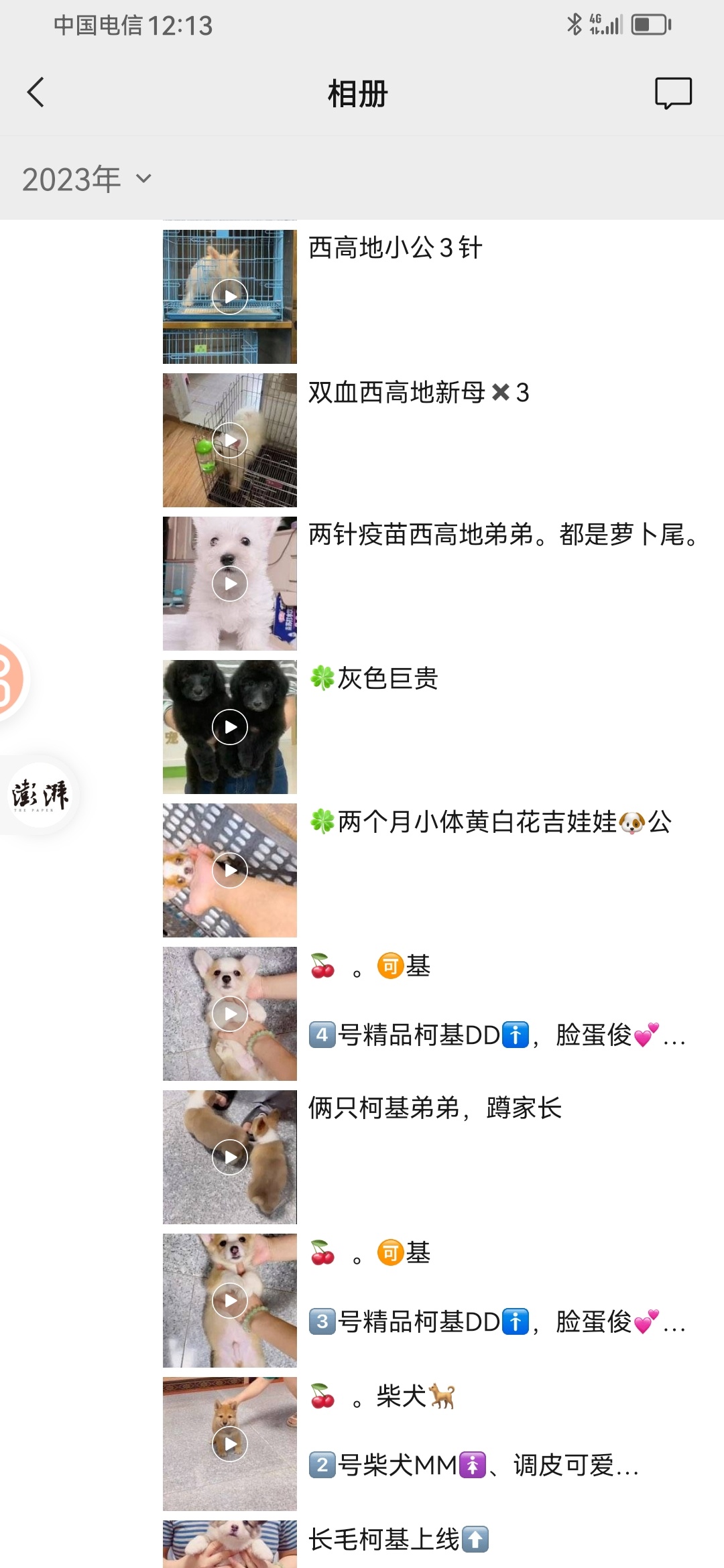The width and height of the screenshot is (724, 1568).
Task: Open the 4号精品柯基DD video post
Action: click(x=230, y=1014)
